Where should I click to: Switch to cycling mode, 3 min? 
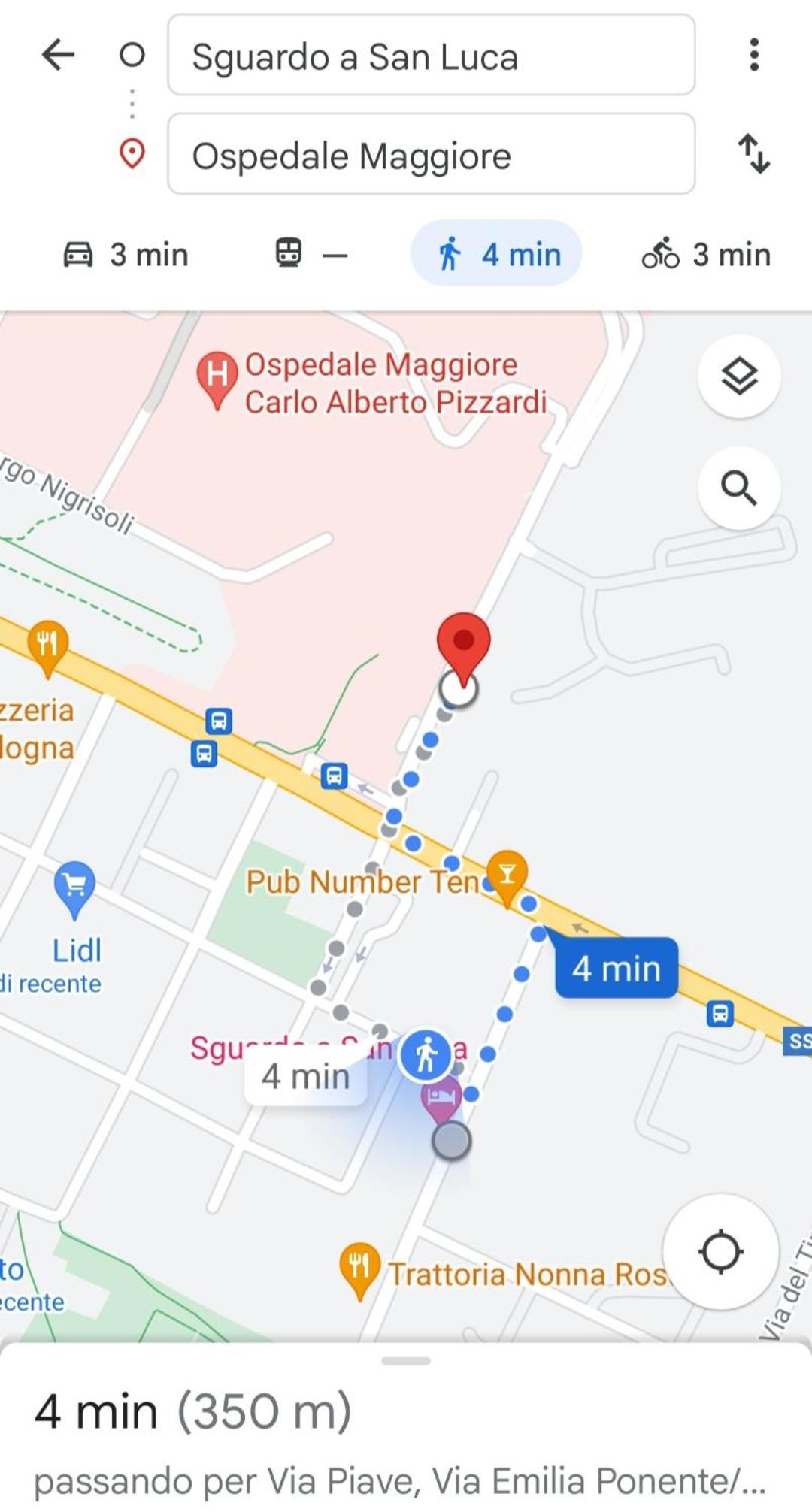point(706,254)
